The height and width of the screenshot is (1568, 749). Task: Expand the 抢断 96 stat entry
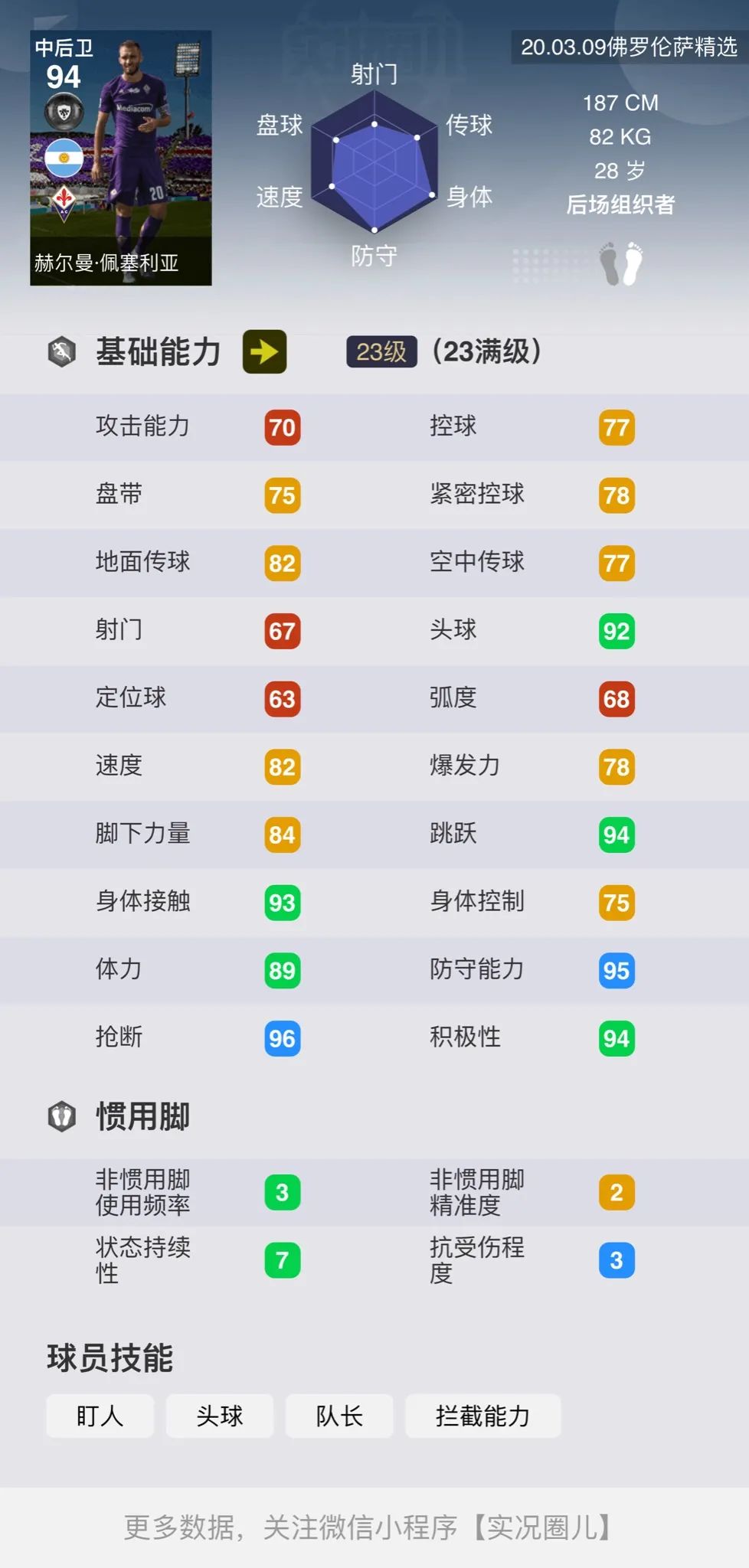tap(280, 1039)
